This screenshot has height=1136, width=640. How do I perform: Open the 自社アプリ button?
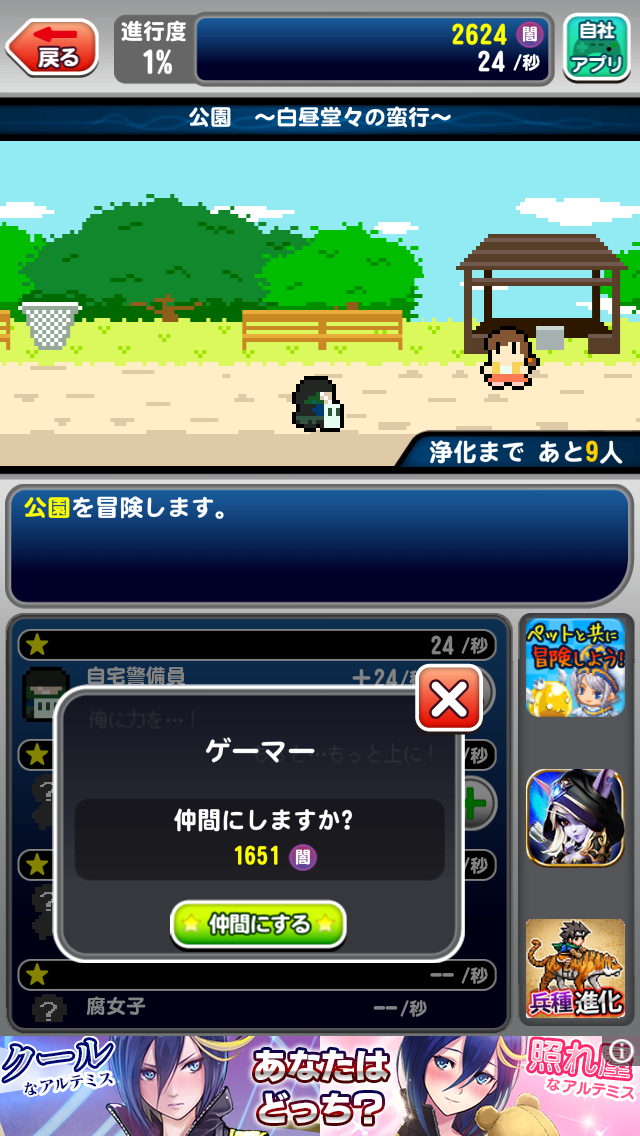(x=596, y=47)
